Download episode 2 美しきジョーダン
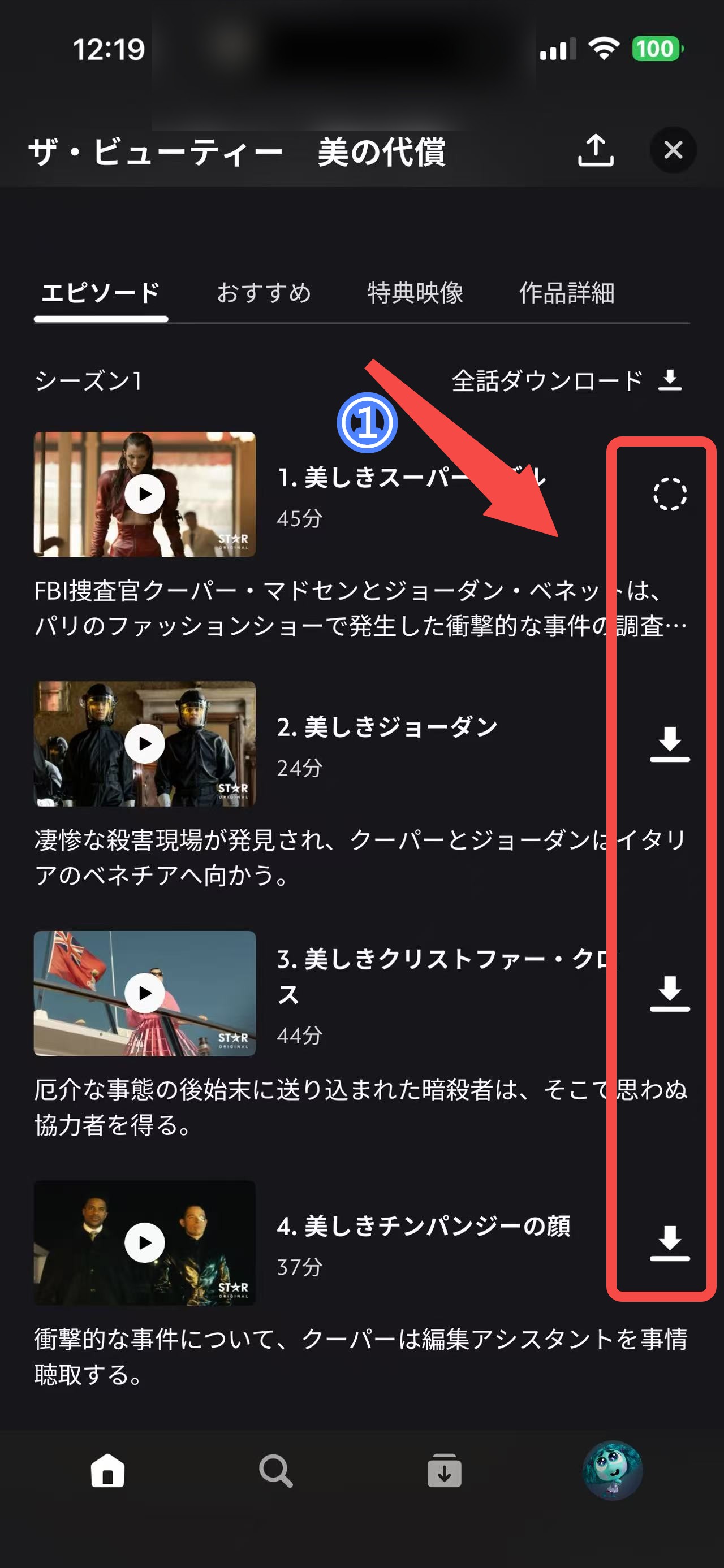 (670, 744)
